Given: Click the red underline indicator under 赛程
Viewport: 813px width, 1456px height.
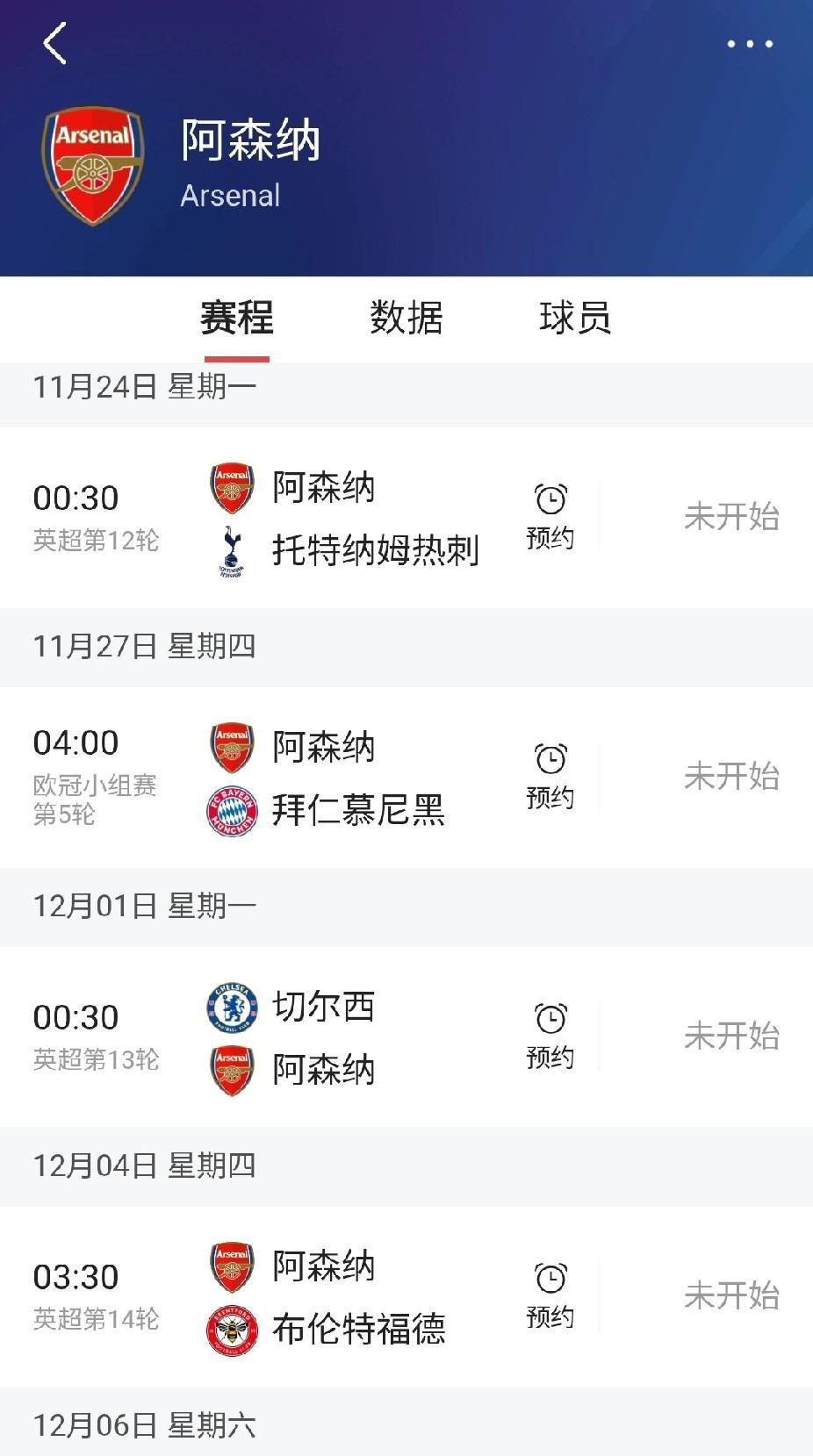Looking at the screenshot, I should pos(235,355).
